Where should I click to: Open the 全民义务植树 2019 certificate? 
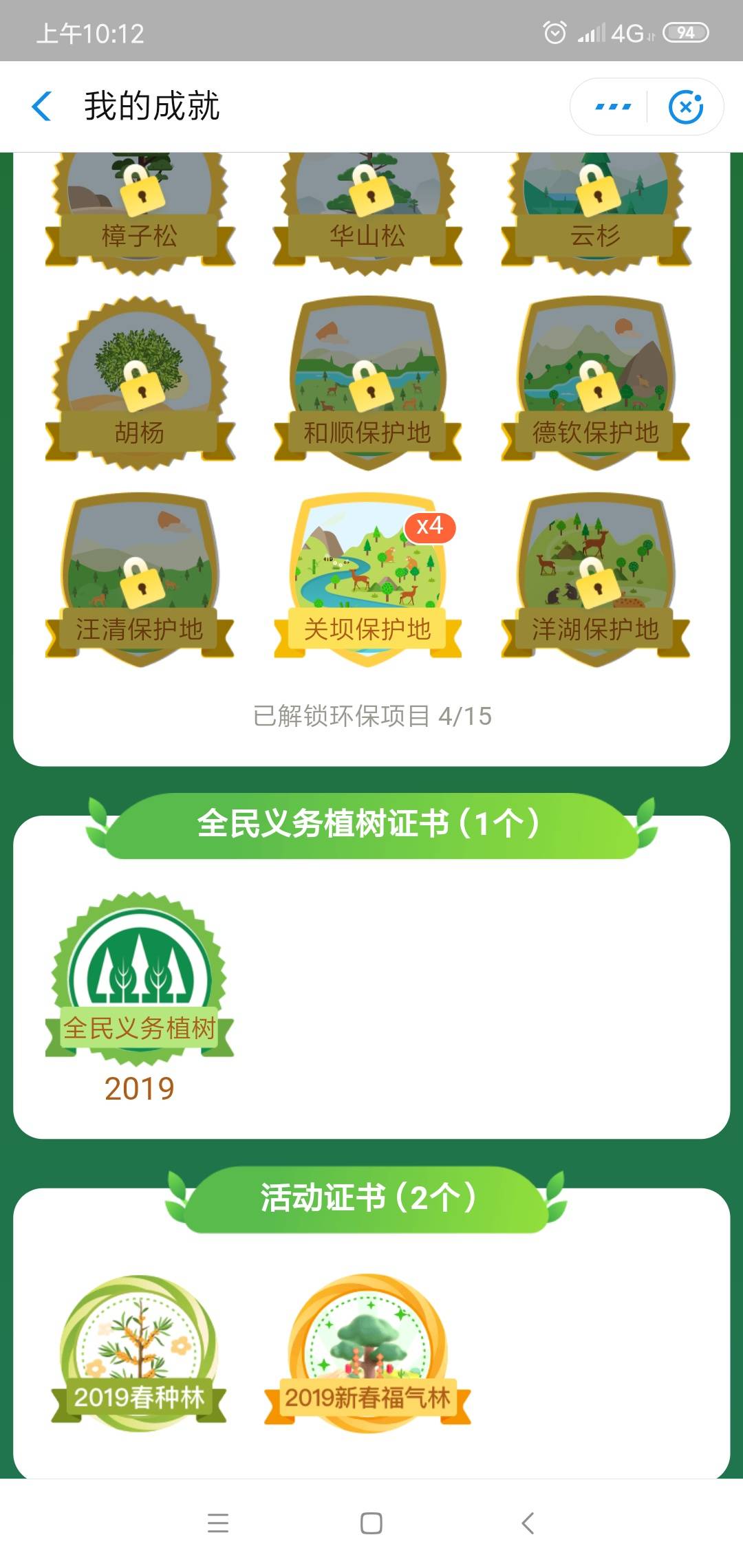(x=140, y=983)
